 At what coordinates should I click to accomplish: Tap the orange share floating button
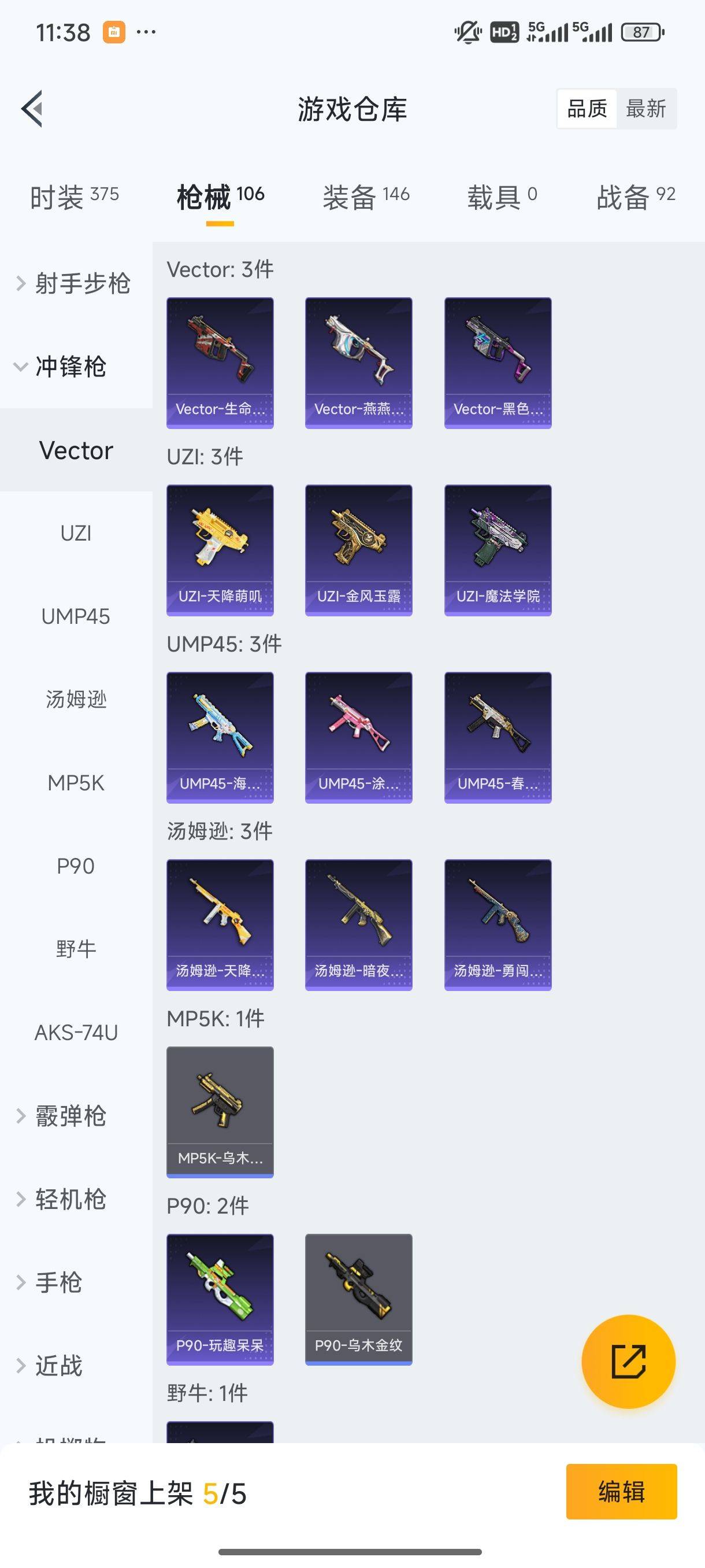(x=628, y=1361)
